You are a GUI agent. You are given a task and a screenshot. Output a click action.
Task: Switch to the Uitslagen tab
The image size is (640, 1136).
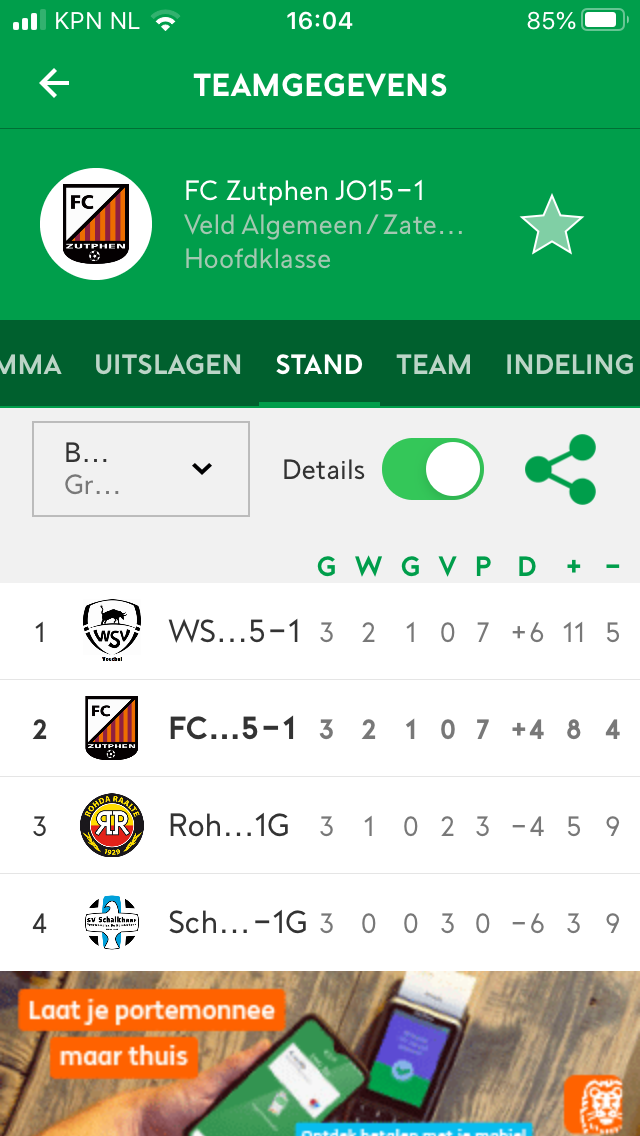pyautogui.click(x=168, y=365)
